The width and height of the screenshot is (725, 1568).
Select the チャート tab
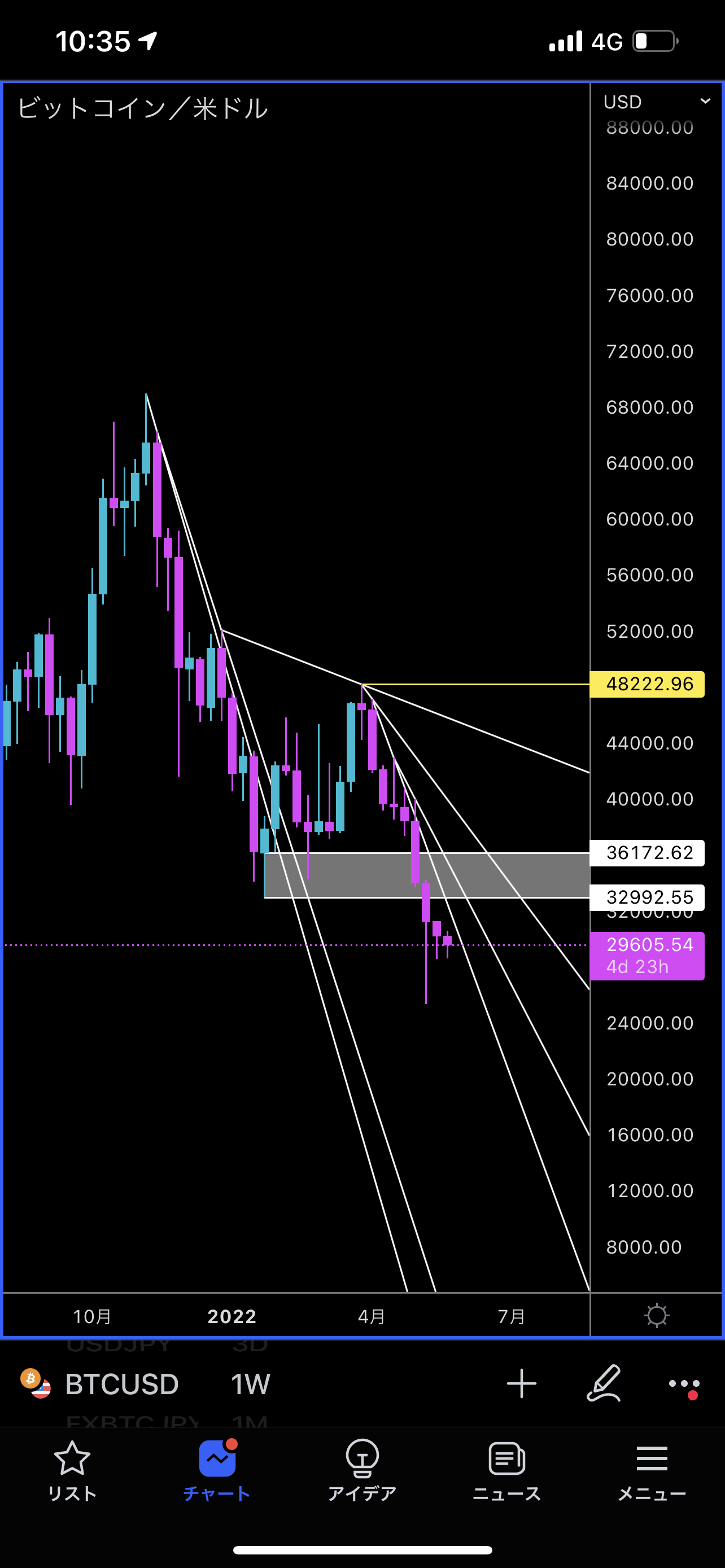coord(217,1470)
